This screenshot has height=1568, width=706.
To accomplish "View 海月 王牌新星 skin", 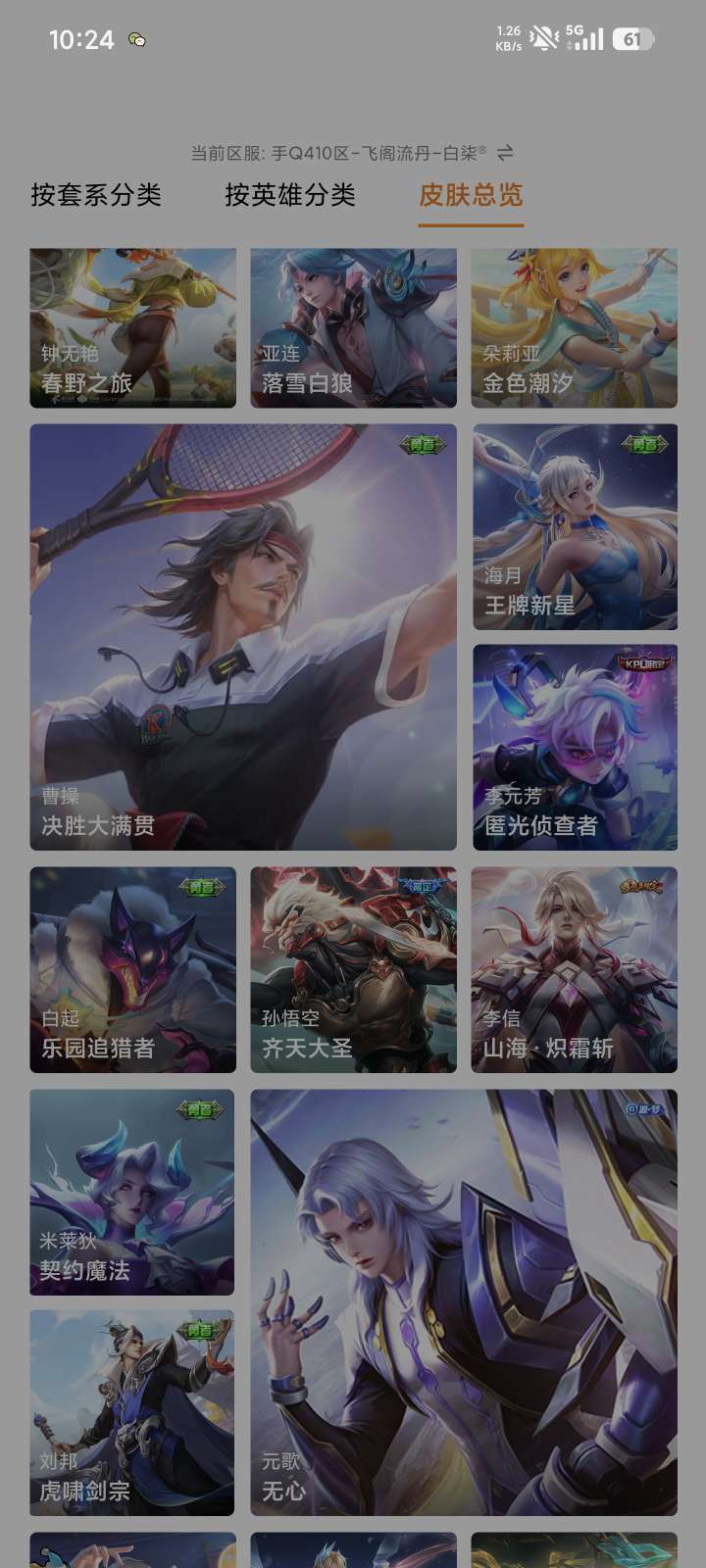I will (x=575, y=526).
